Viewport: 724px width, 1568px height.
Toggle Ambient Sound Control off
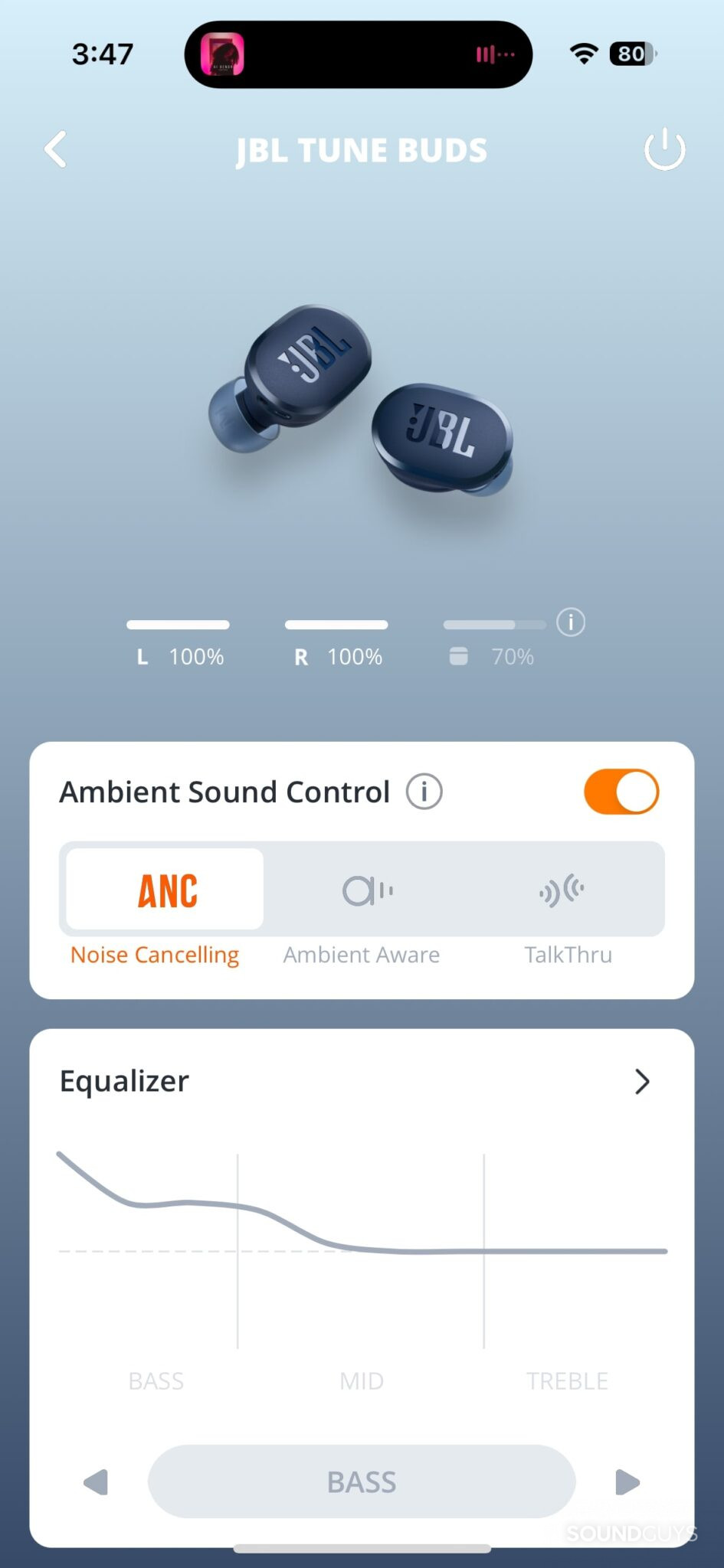click(x=621, y=792)
